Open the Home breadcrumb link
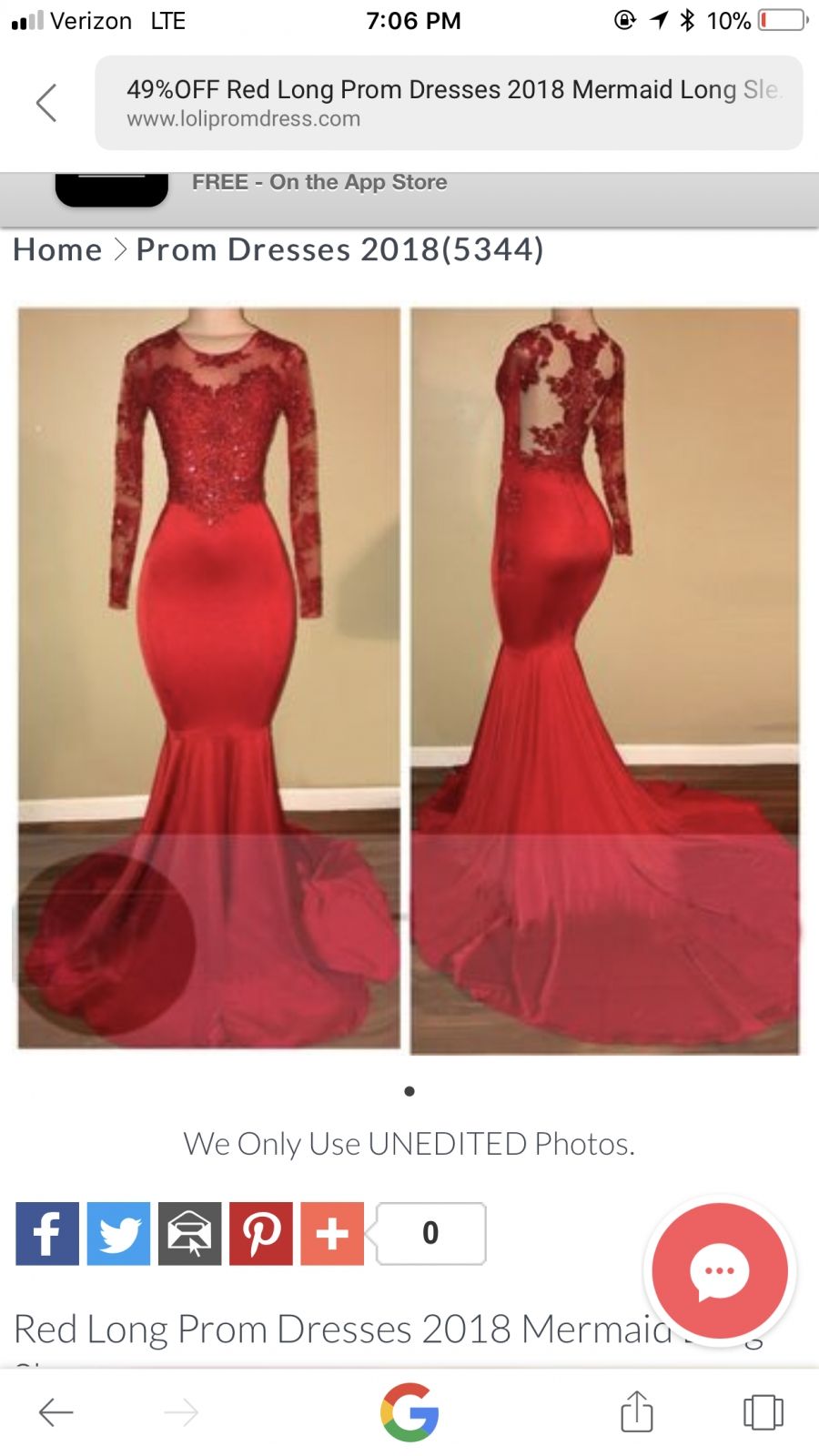 pos(57,249)
